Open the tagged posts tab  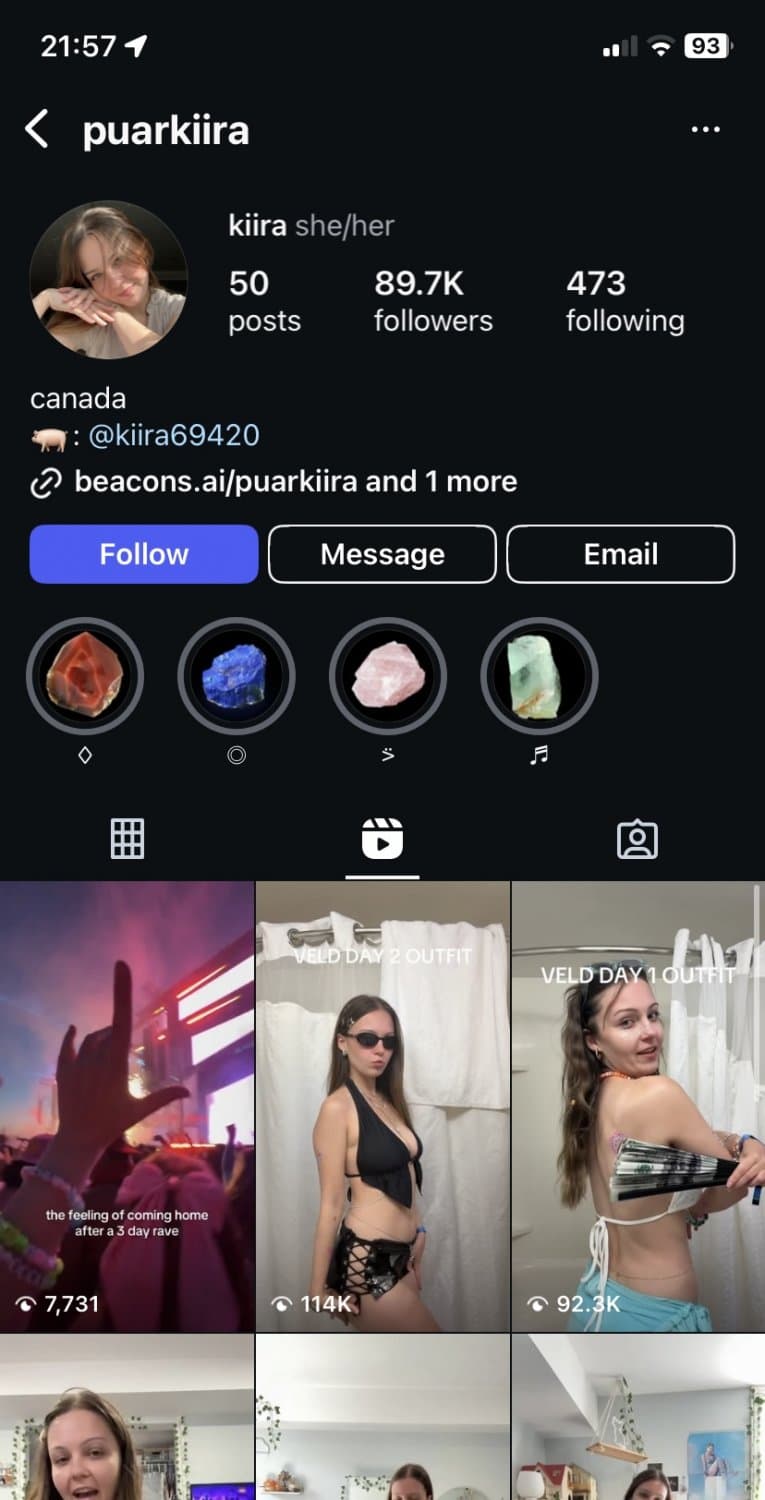[x=637, y=840]
